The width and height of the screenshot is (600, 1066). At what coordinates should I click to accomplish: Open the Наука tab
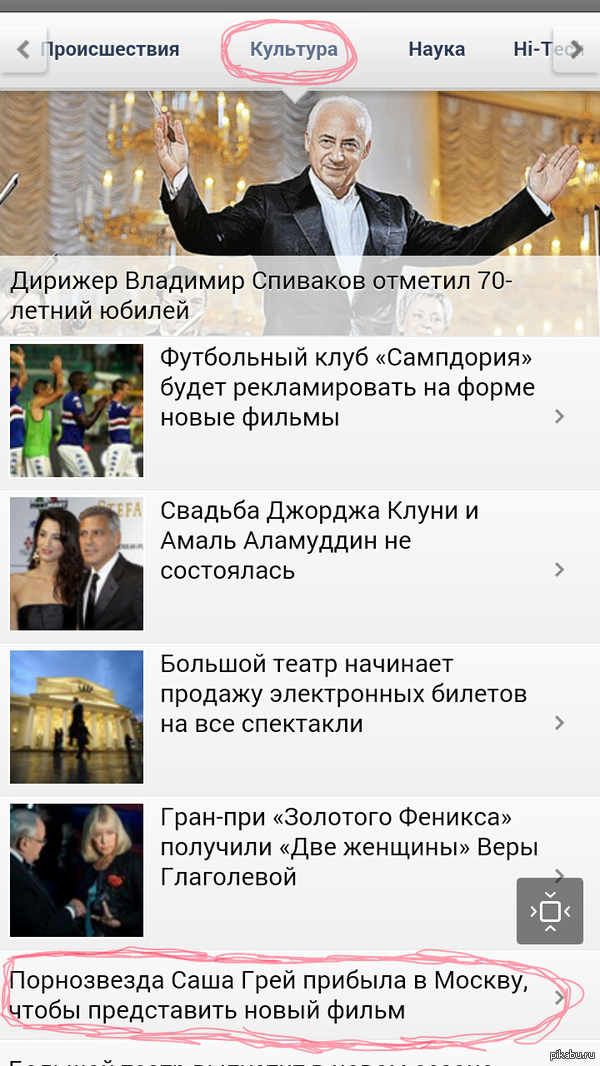pyautogui.click(x=436, y=49)
